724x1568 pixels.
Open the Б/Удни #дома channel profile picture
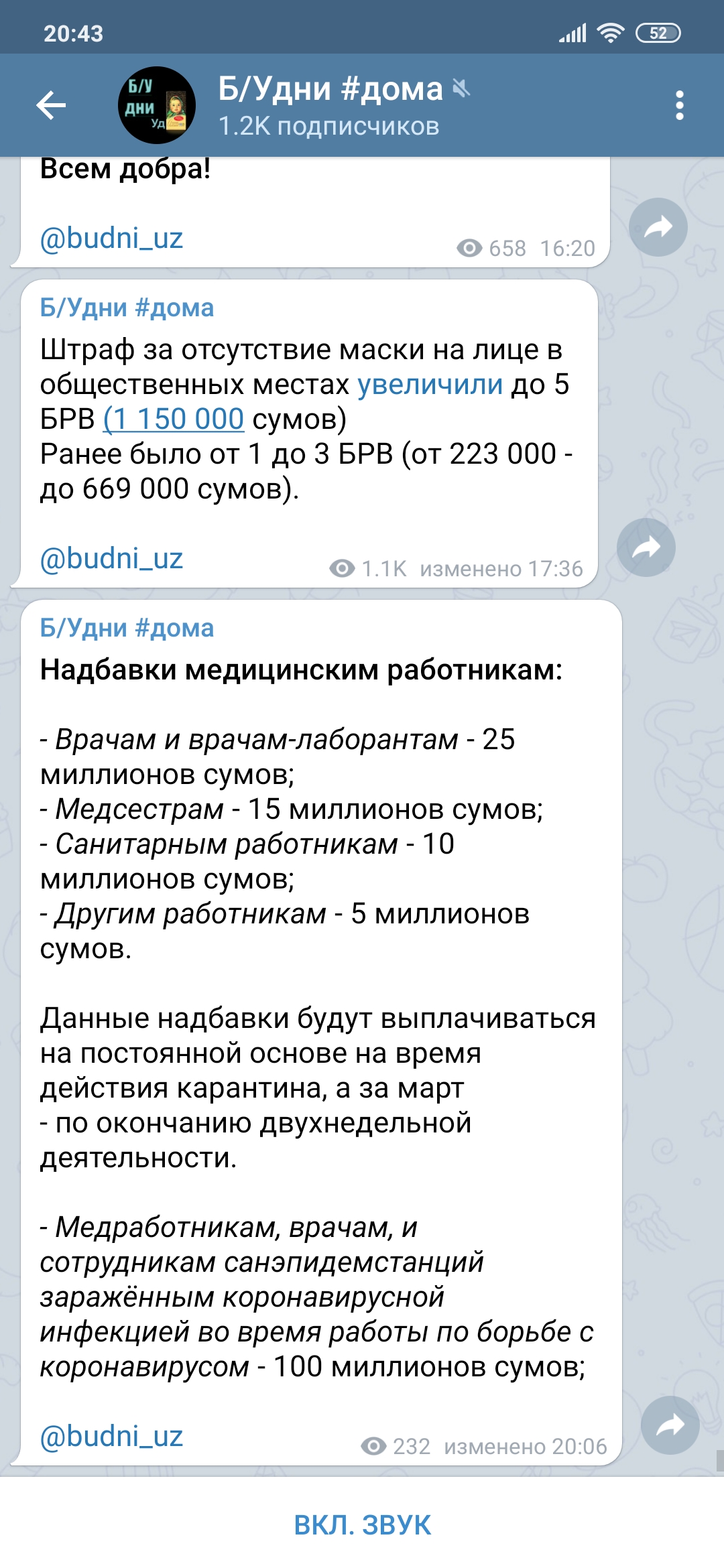pos(157,105)
